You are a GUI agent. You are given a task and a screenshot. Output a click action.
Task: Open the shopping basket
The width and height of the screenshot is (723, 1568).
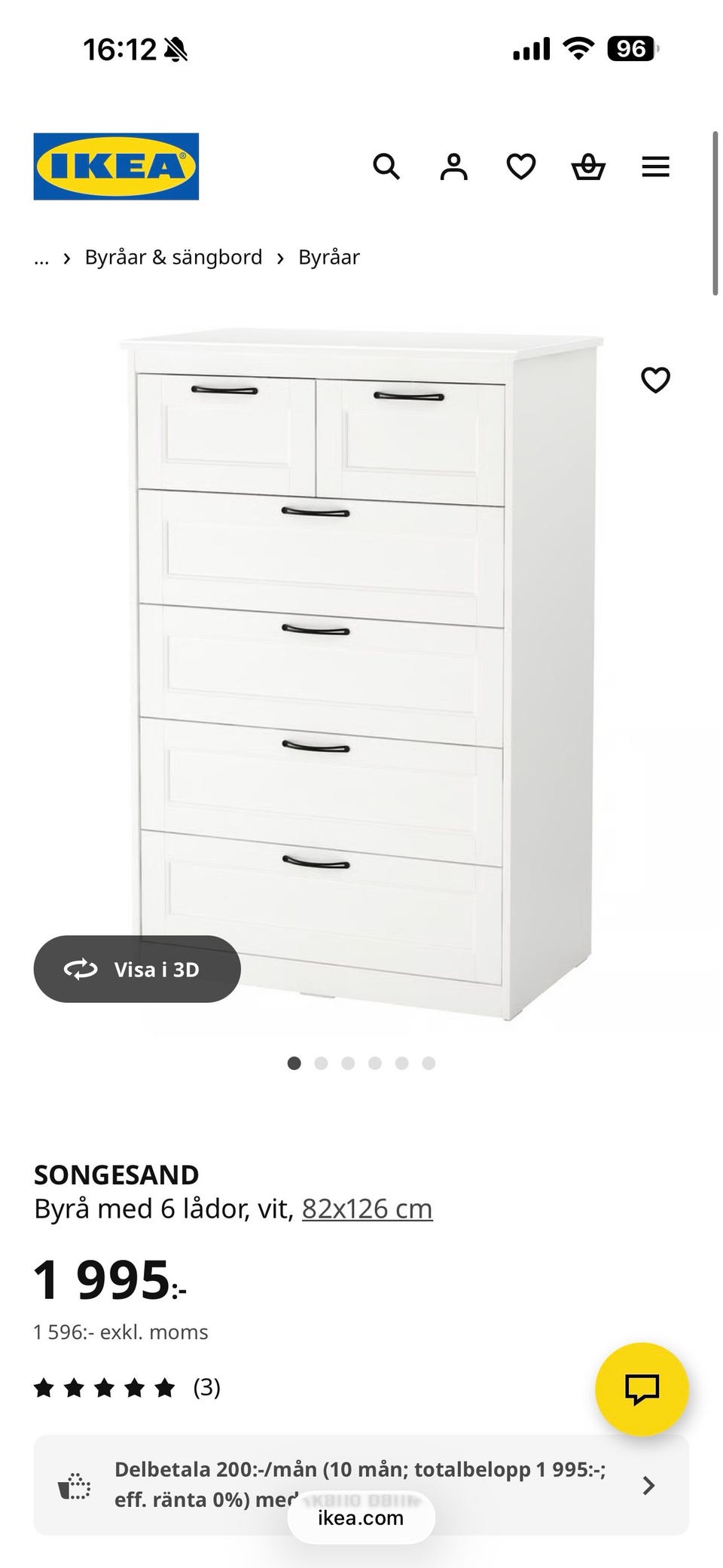click(x=588, y=167)
